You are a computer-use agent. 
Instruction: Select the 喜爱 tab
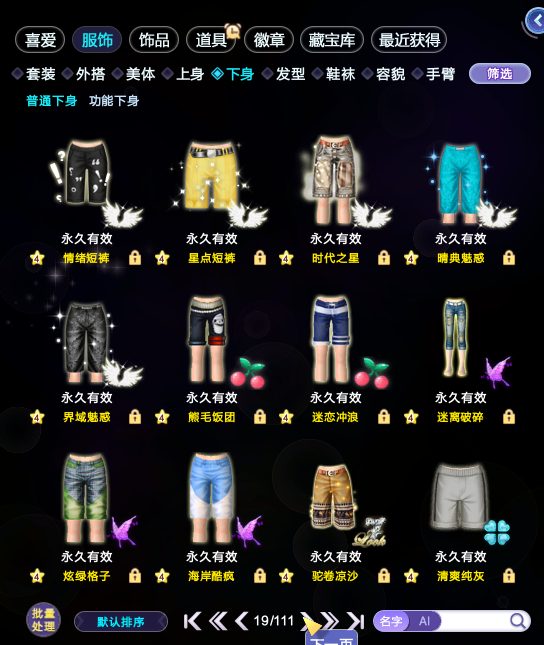40,40
